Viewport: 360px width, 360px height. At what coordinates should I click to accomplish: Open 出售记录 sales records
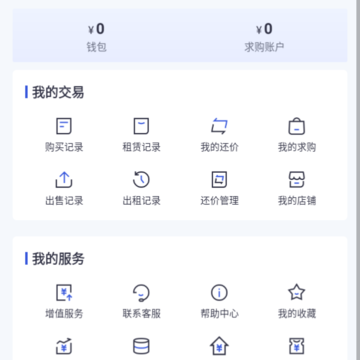[64, 188]
